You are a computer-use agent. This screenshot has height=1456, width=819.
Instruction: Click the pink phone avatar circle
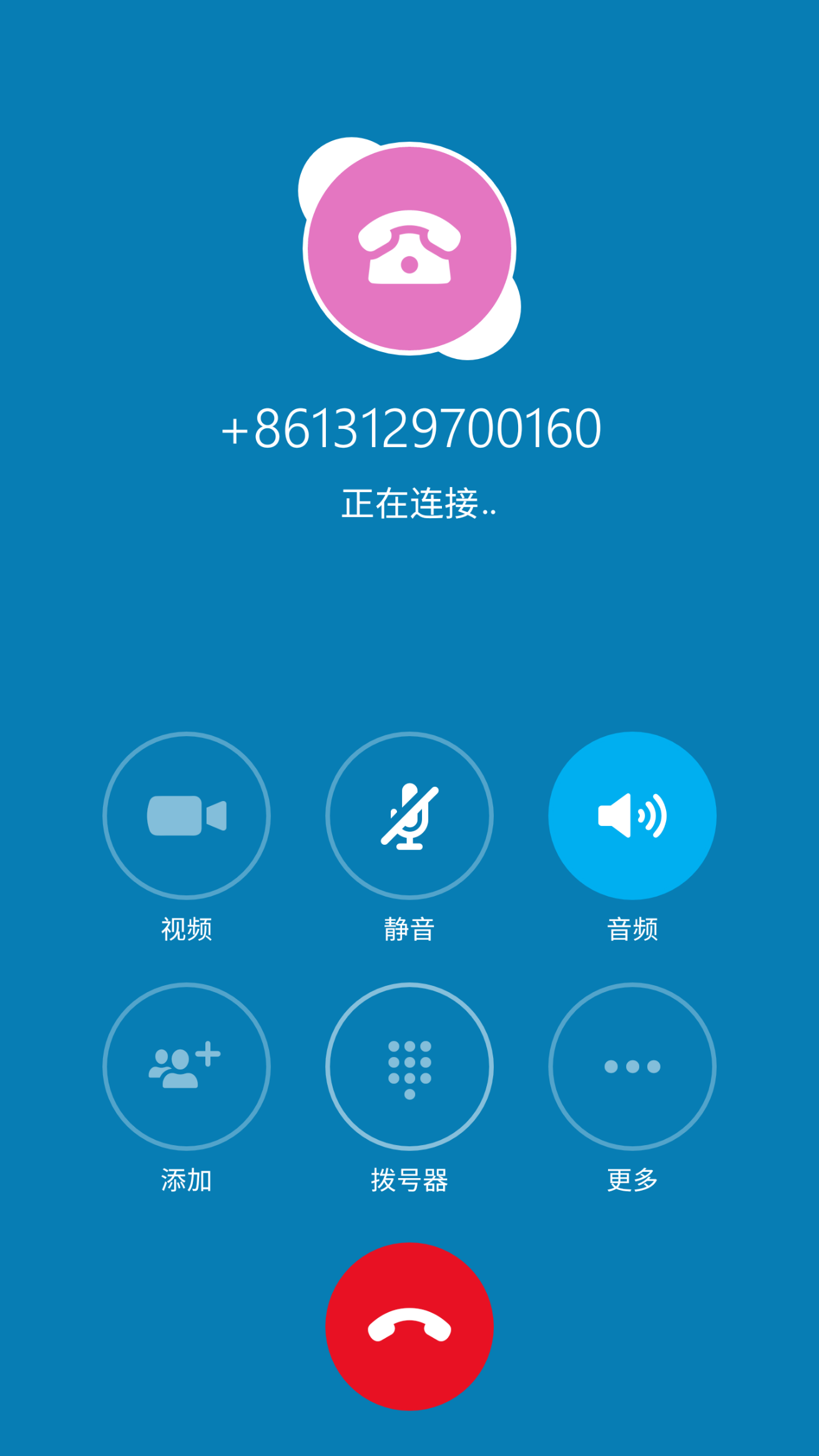[409, 248]
